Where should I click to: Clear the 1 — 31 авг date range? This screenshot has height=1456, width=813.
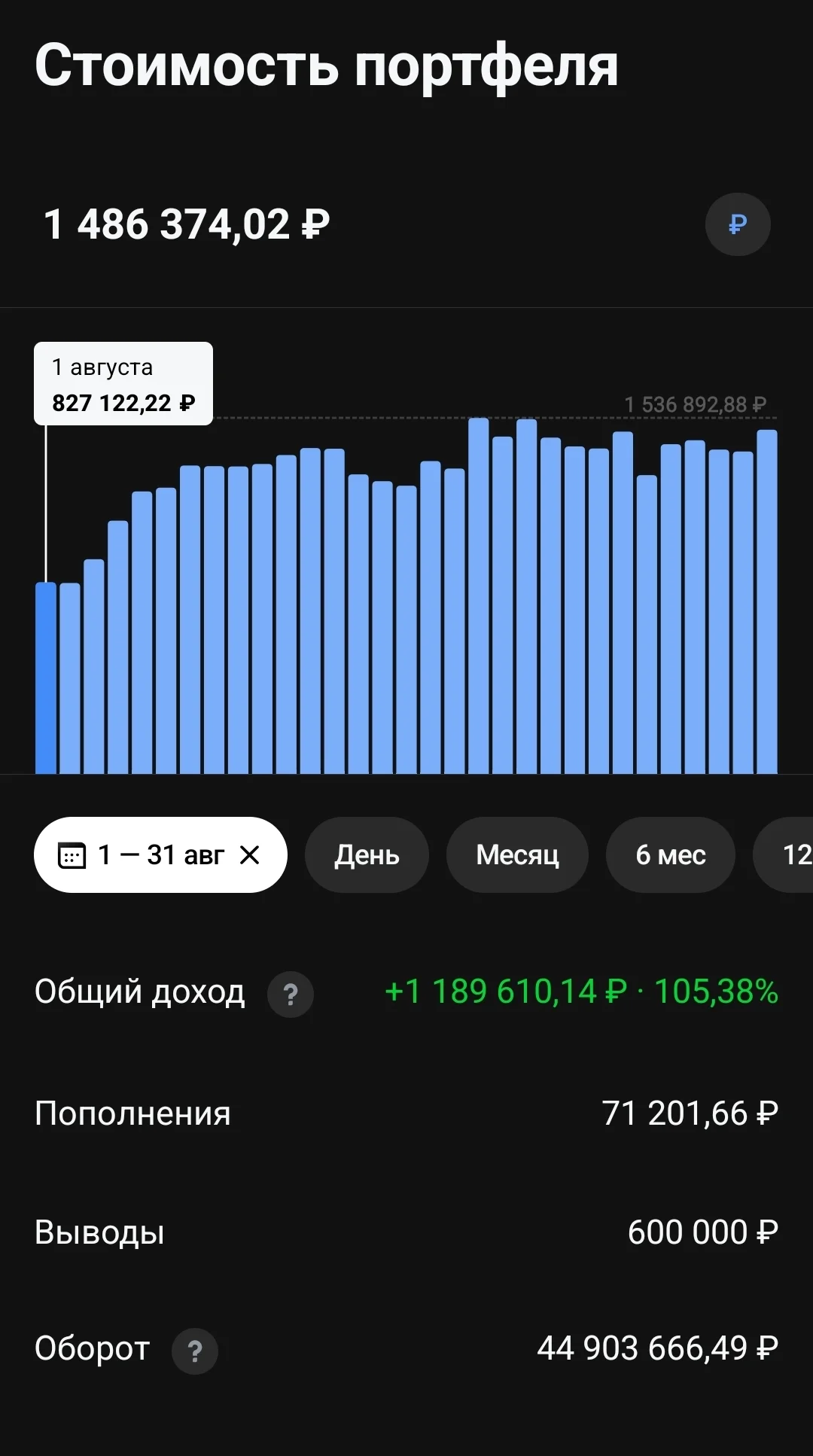coord(249,854)
